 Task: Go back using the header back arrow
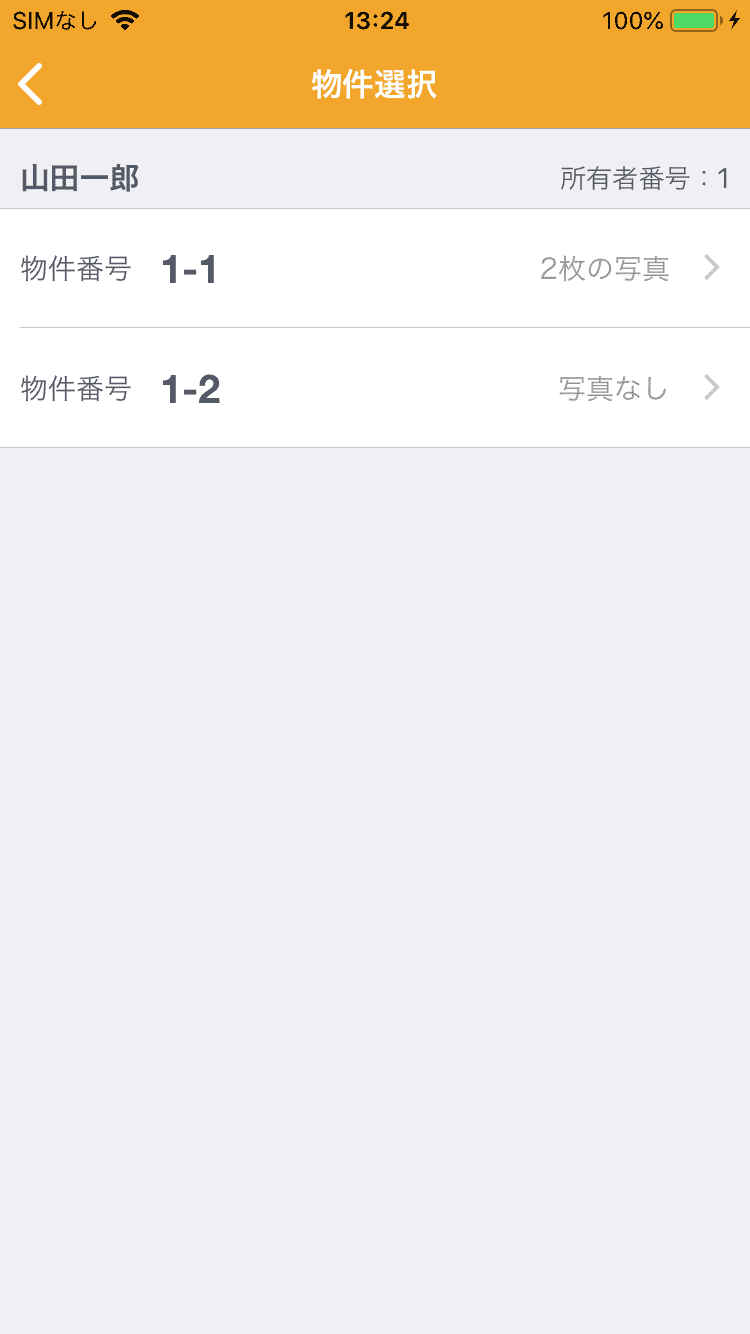31,84
